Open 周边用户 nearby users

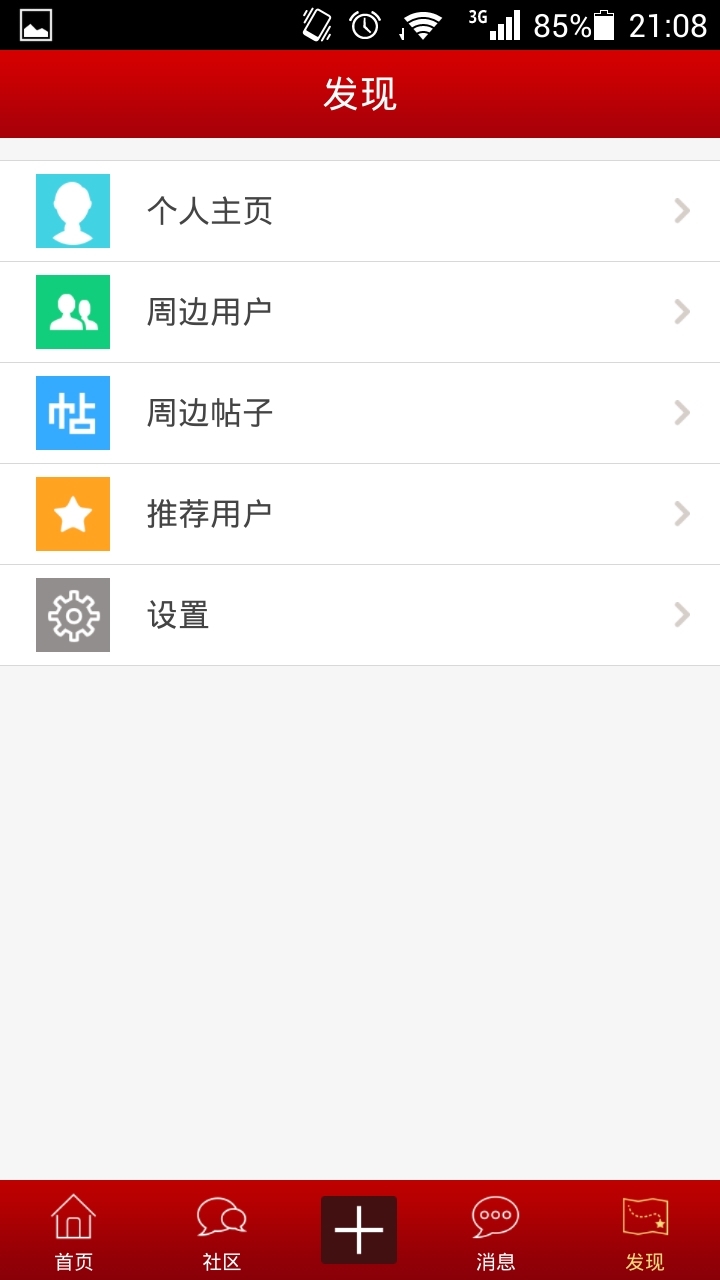click(360, 312)
